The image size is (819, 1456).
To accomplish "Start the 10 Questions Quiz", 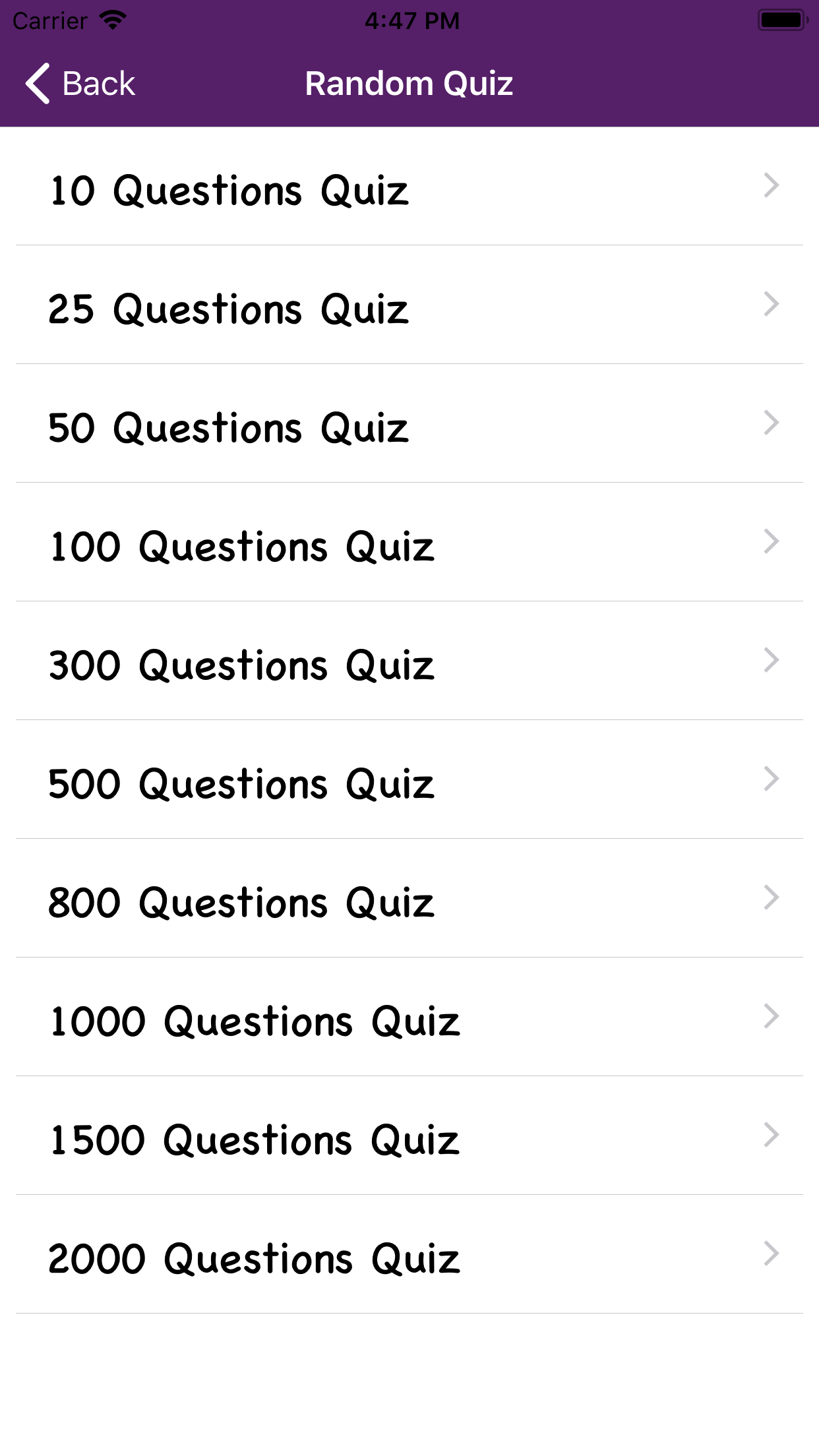I will pyautogui.click(x=409, y=186).
